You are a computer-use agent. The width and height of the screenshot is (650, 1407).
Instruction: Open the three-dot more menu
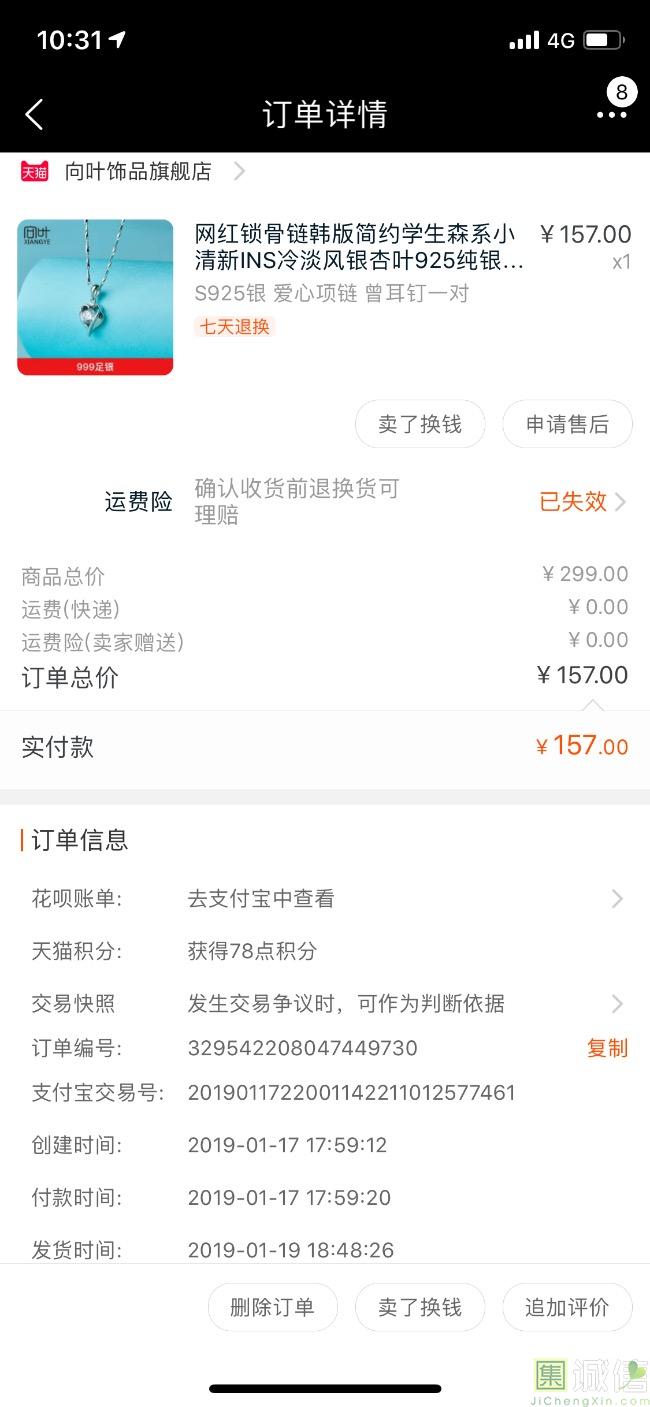click(x=611, y=114)
